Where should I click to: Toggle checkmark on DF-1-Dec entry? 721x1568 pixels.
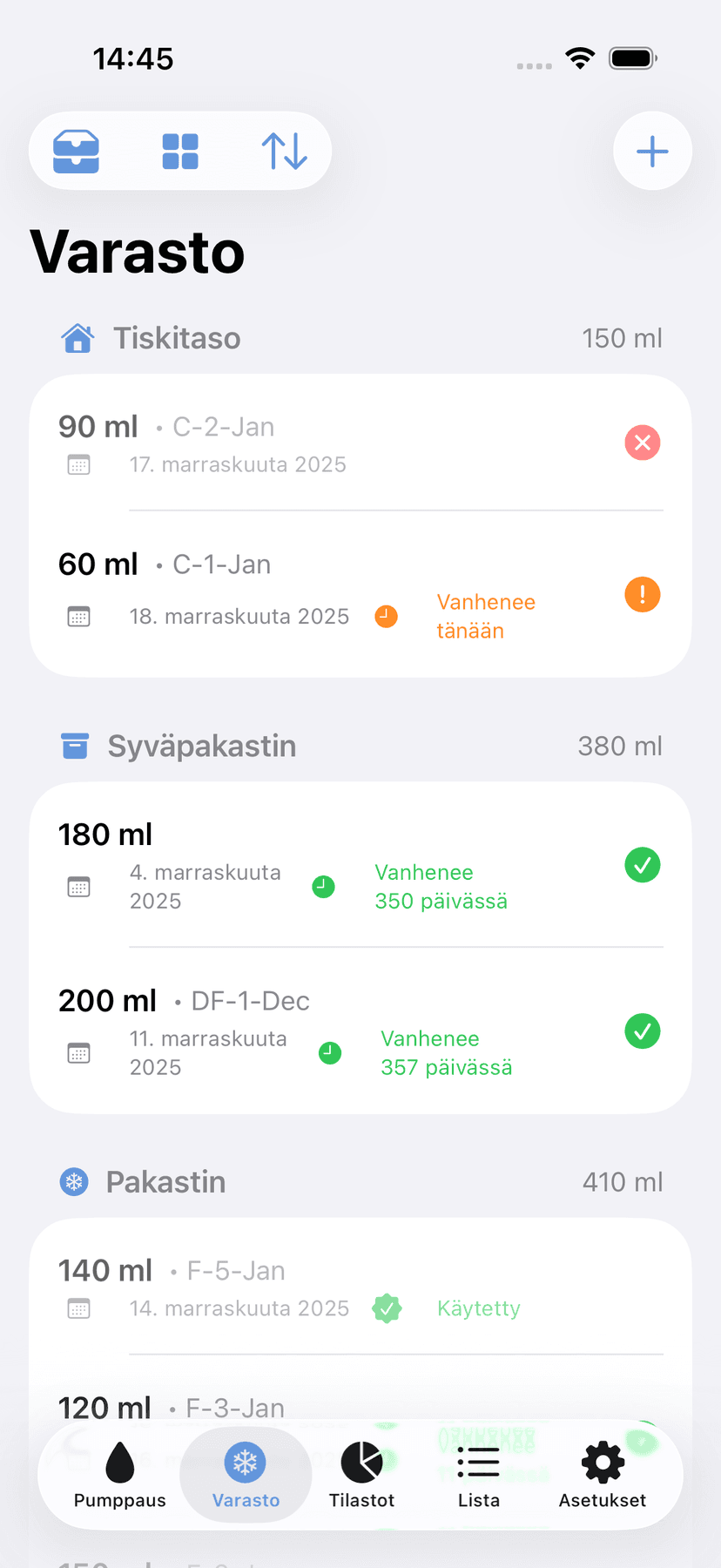click(x=642, y=1031)
